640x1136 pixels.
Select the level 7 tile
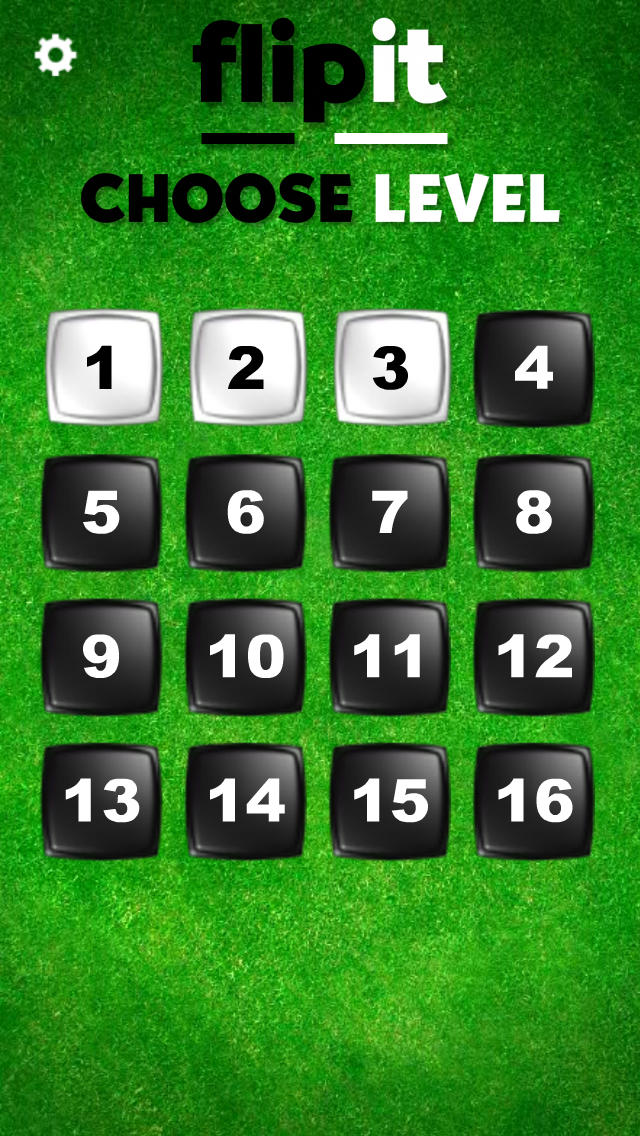[x=390, y=512]
